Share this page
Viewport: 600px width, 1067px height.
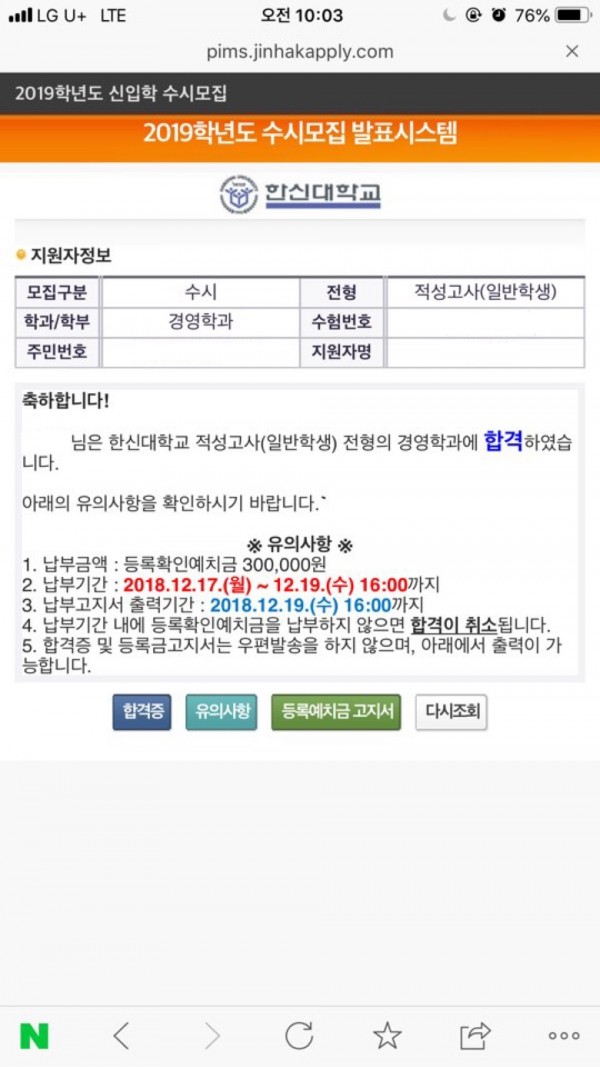(x=476, y=1036)
